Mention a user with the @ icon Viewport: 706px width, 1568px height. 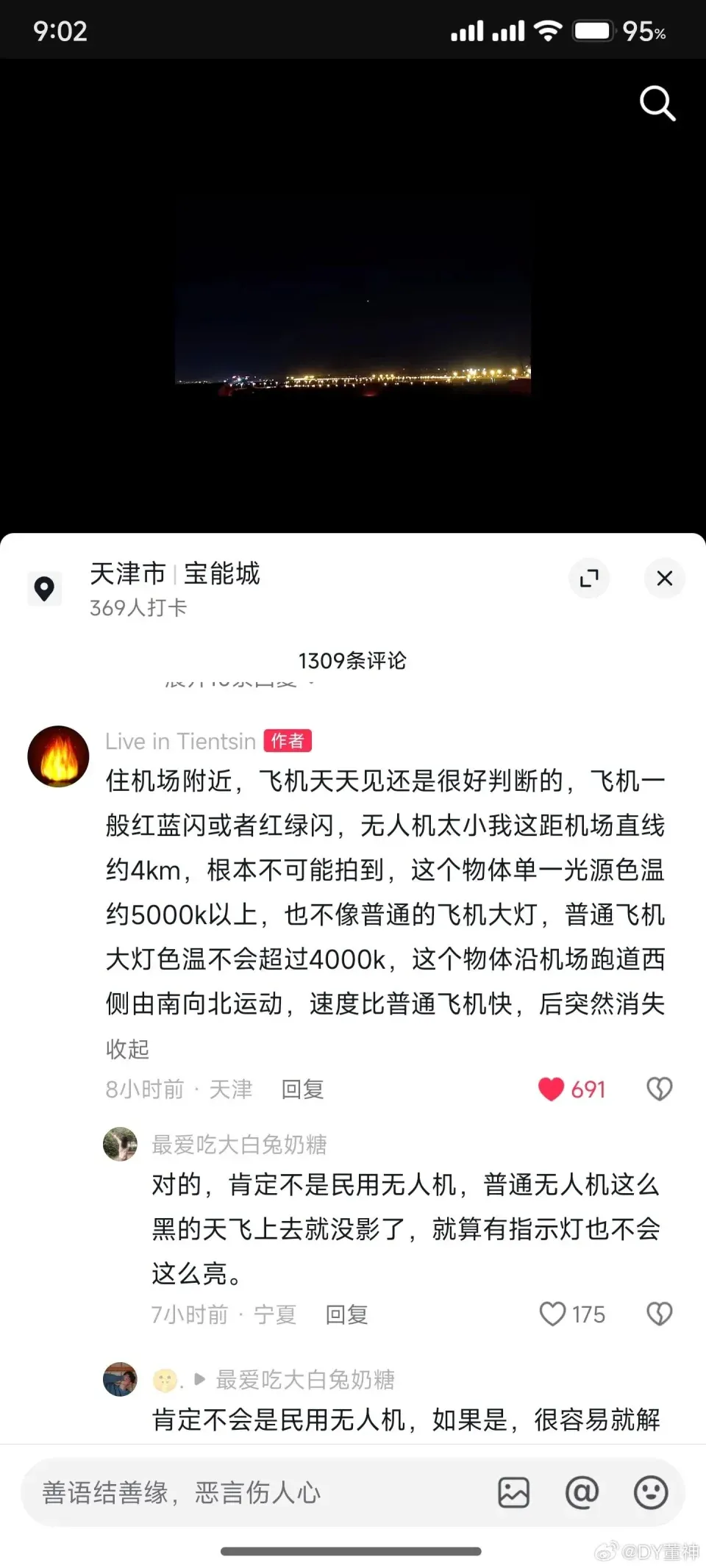(582, 1493)
